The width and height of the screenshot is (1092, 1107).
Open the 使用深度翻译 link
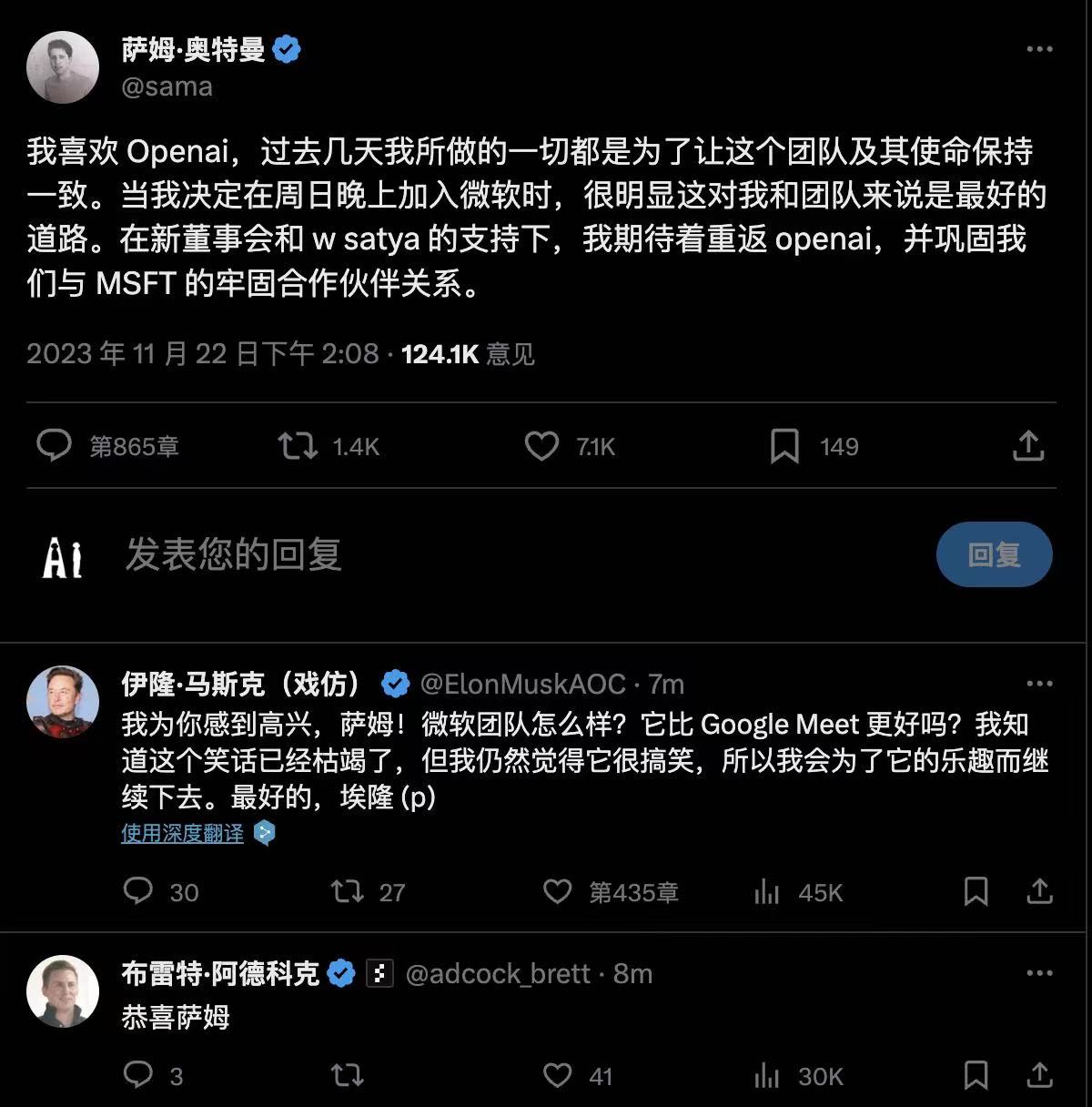(x=183, y=833)
